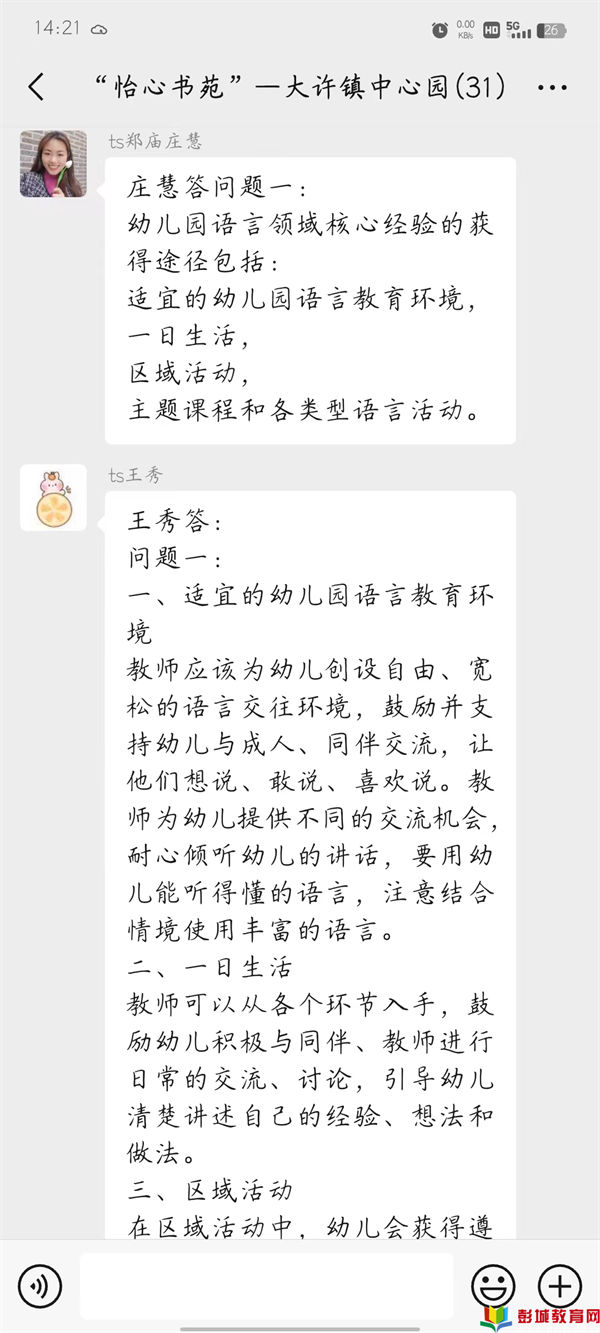Tap the message text field
Viewport: 600px width, 1333px height.
click(x=266, y=1286)
